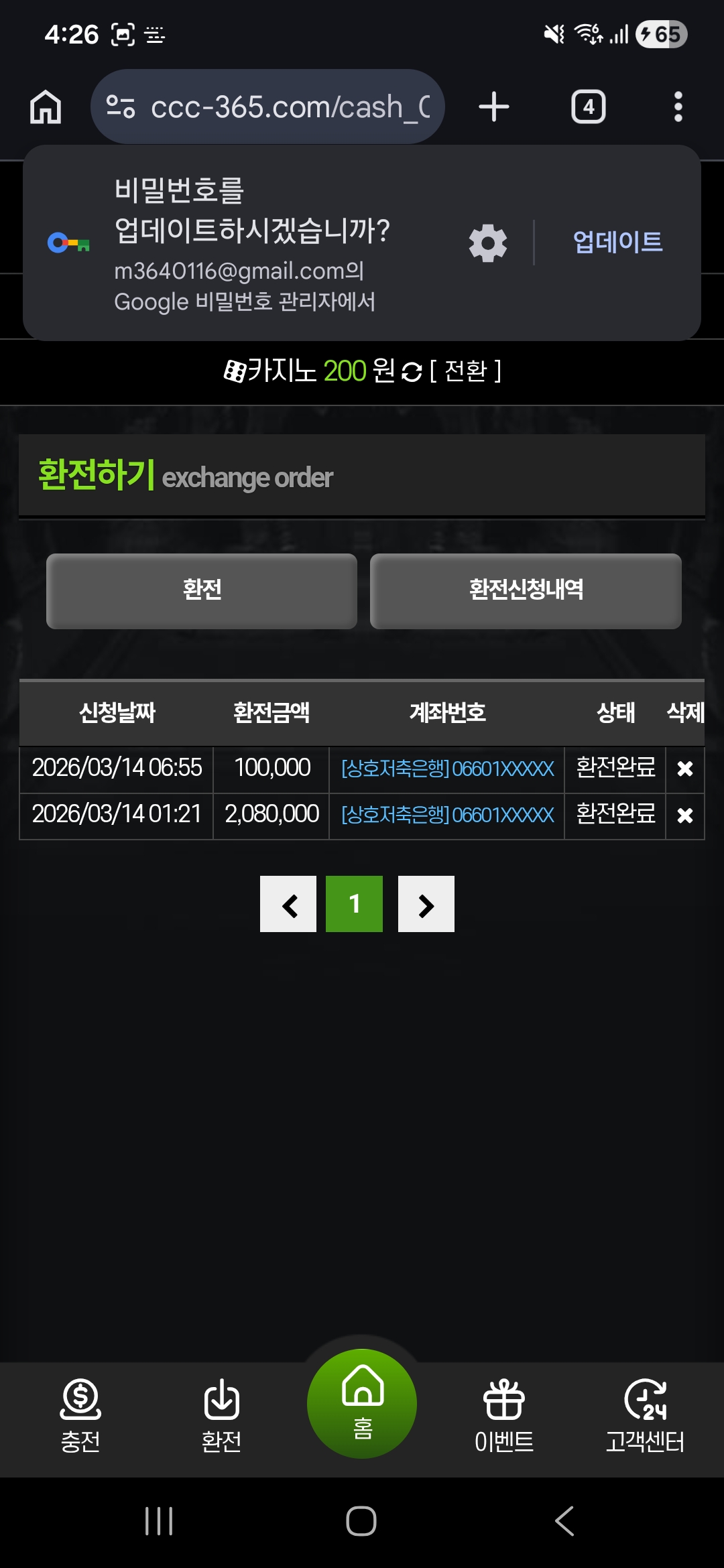Viewport: 724px width, 1568px height.
Task: Open the Chrome three-dot menu
Action: 679,107
